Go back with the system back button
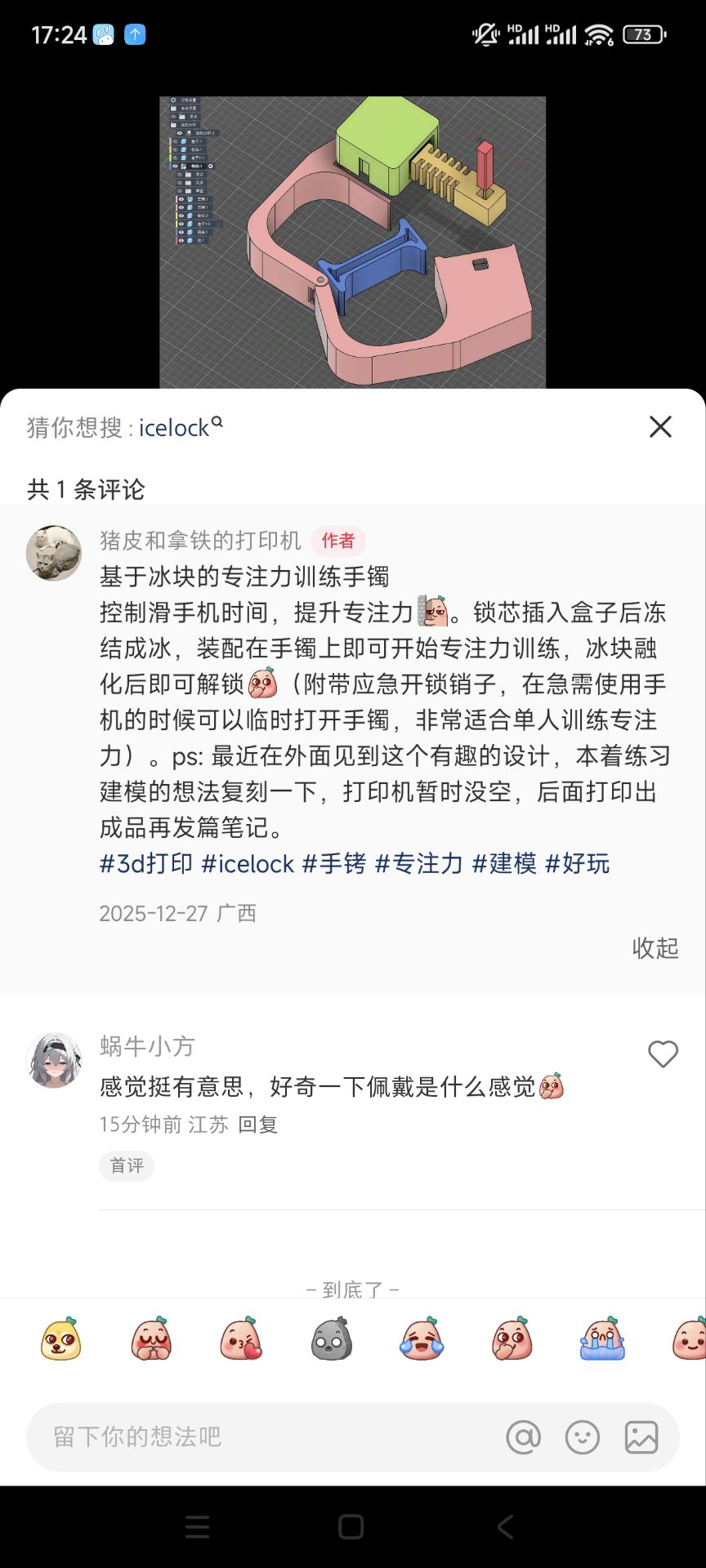The width and height of the screenshot is (706, 1568). tap(505, 1526)
